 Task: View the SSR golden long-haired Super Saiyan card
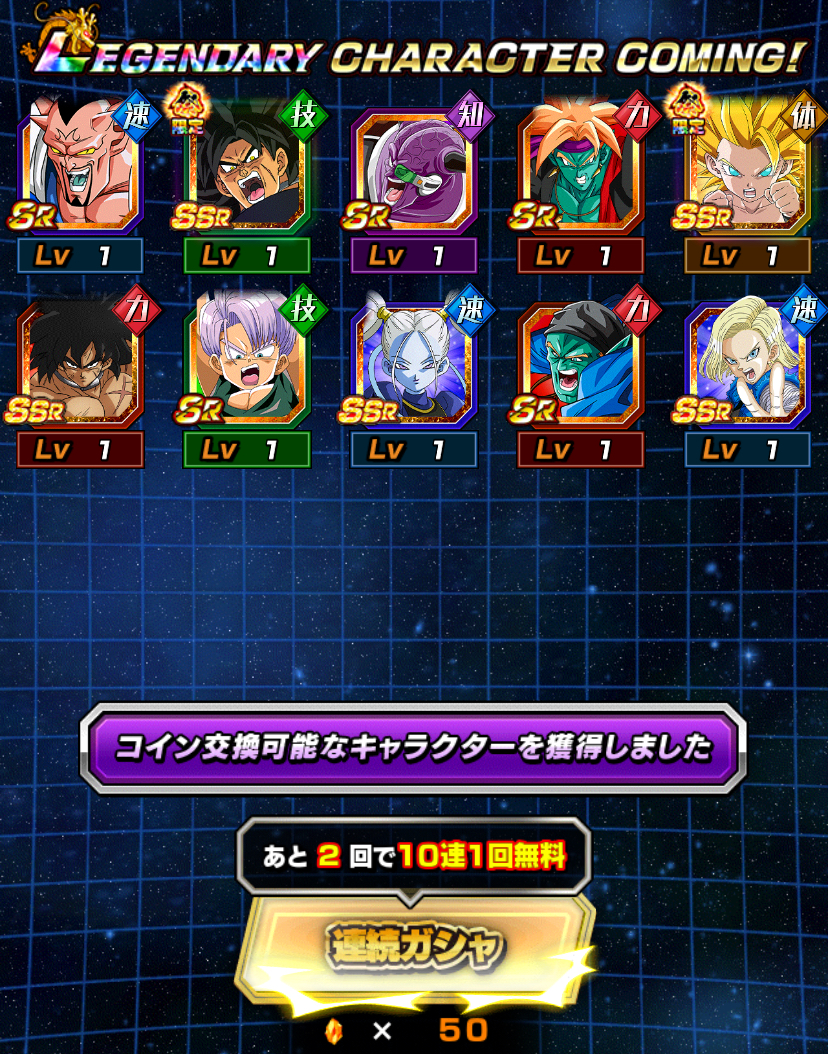pyautogui.click(x=748, y=165)
